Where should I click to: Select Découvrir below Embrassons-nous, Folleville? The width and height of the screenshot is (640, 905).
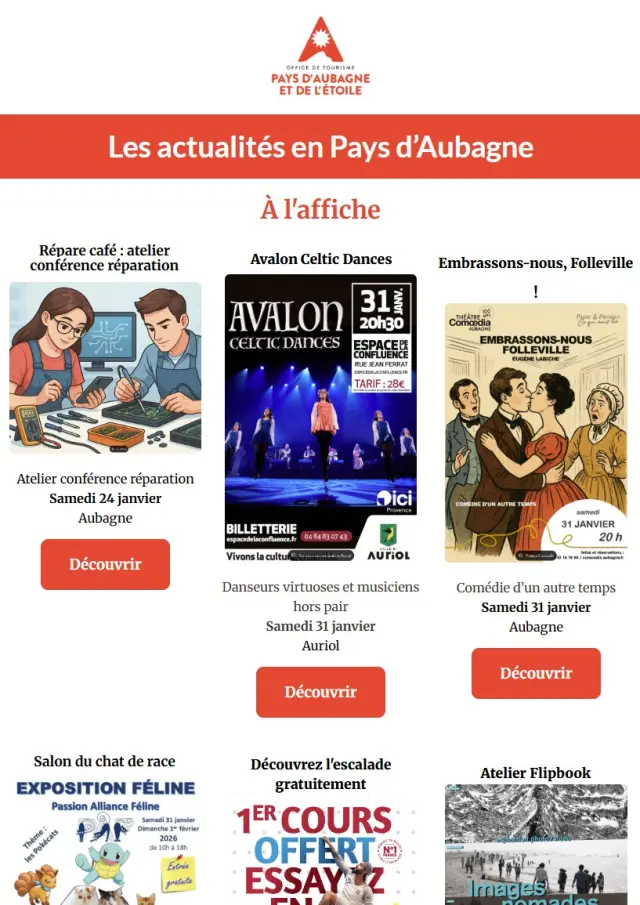(x=536, y=673)
